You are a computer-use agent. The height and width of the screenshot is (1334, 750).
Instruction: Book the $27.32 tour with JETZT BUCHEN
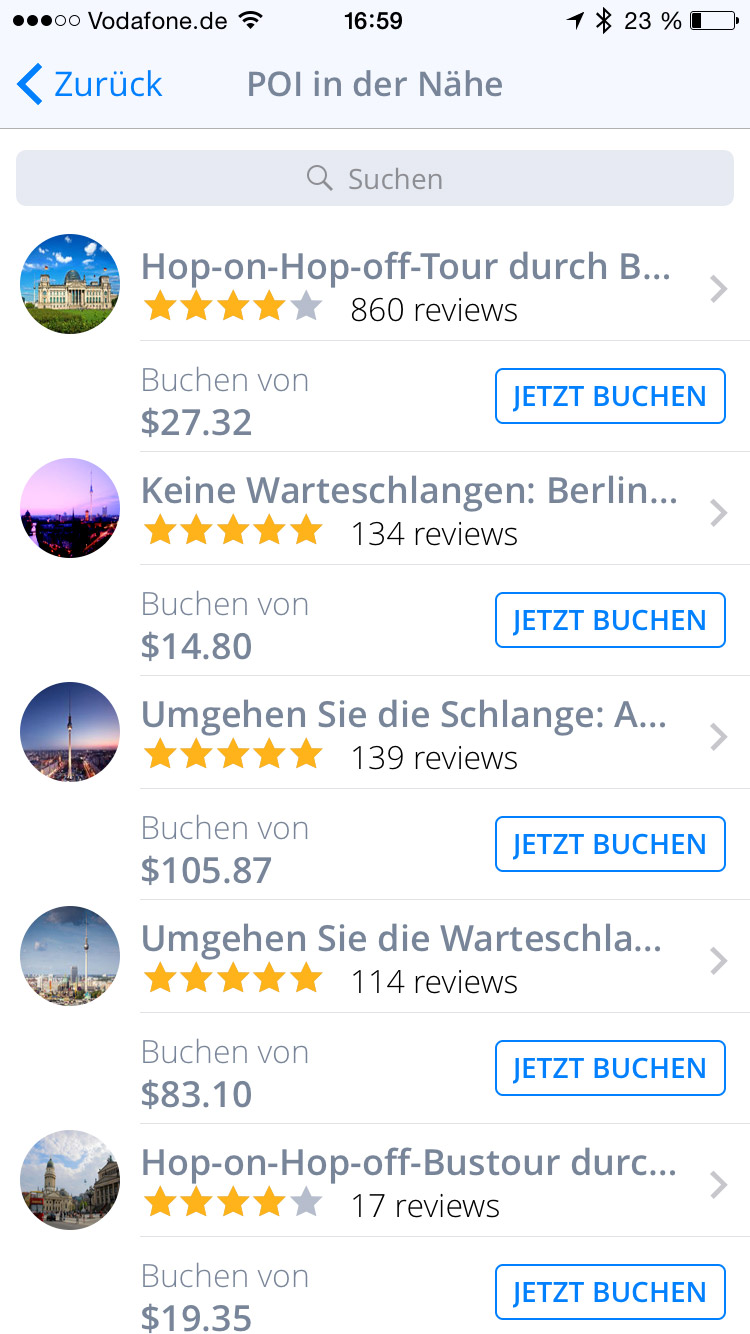point(610,397)
